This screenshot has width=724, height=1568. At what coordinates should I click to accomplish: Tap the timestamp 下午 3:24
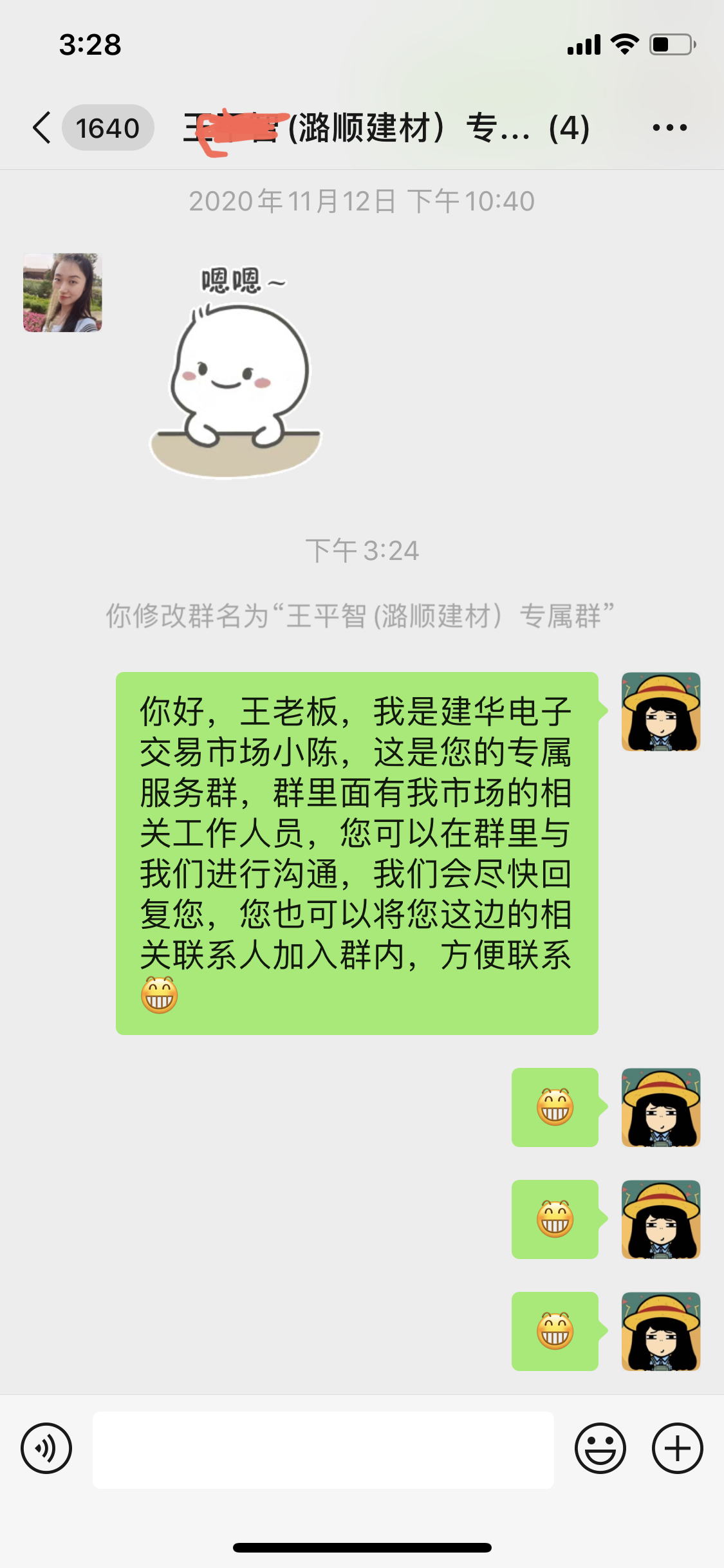coord(362,550)
